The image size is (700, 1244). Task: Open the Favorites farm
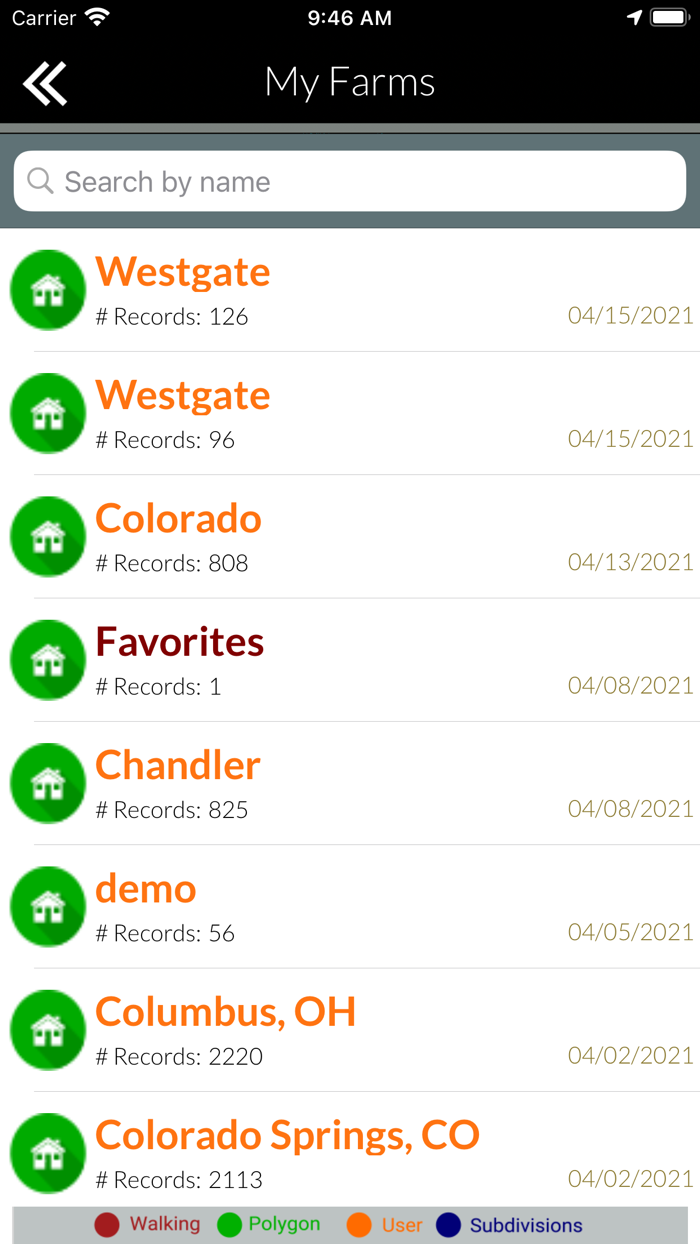[x=350, y=660]
